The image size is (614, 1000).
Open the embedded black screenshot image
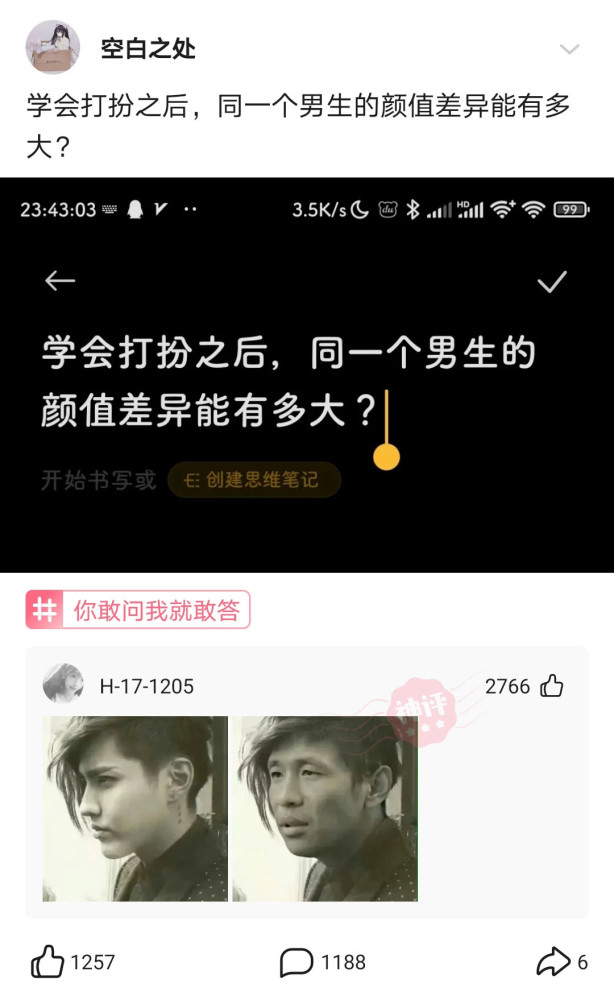click(x=307, y=375)
